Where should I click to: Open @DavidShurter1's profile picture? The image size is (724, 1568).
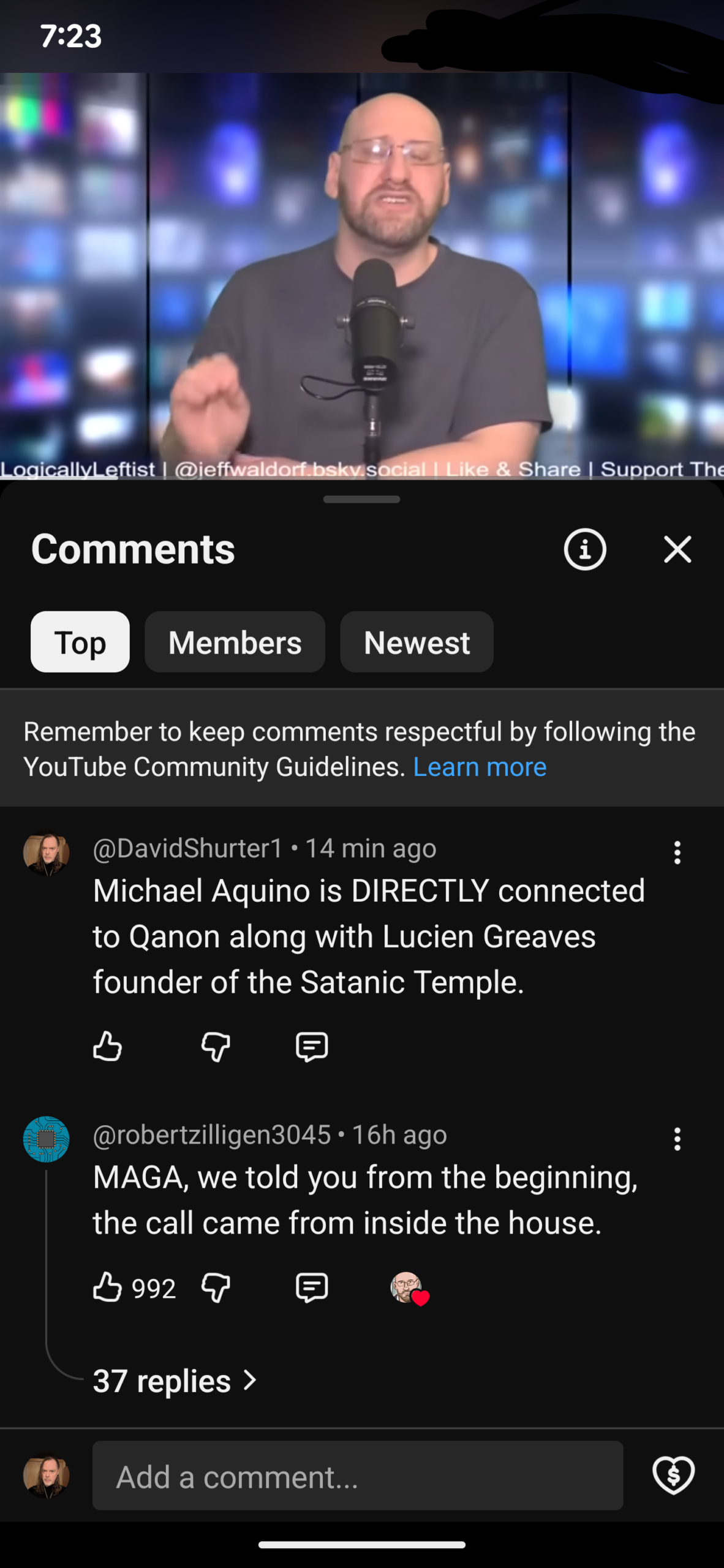tap(47, 853)
